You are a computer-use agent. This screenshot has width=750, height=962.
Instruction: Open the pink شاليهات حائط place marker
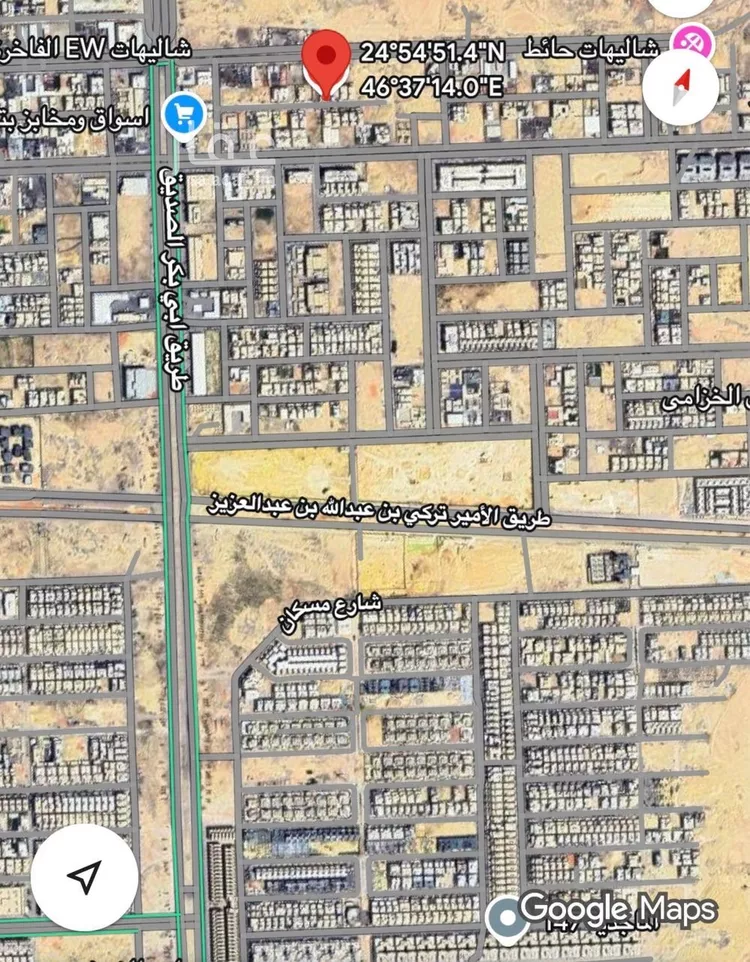[686, 42]
